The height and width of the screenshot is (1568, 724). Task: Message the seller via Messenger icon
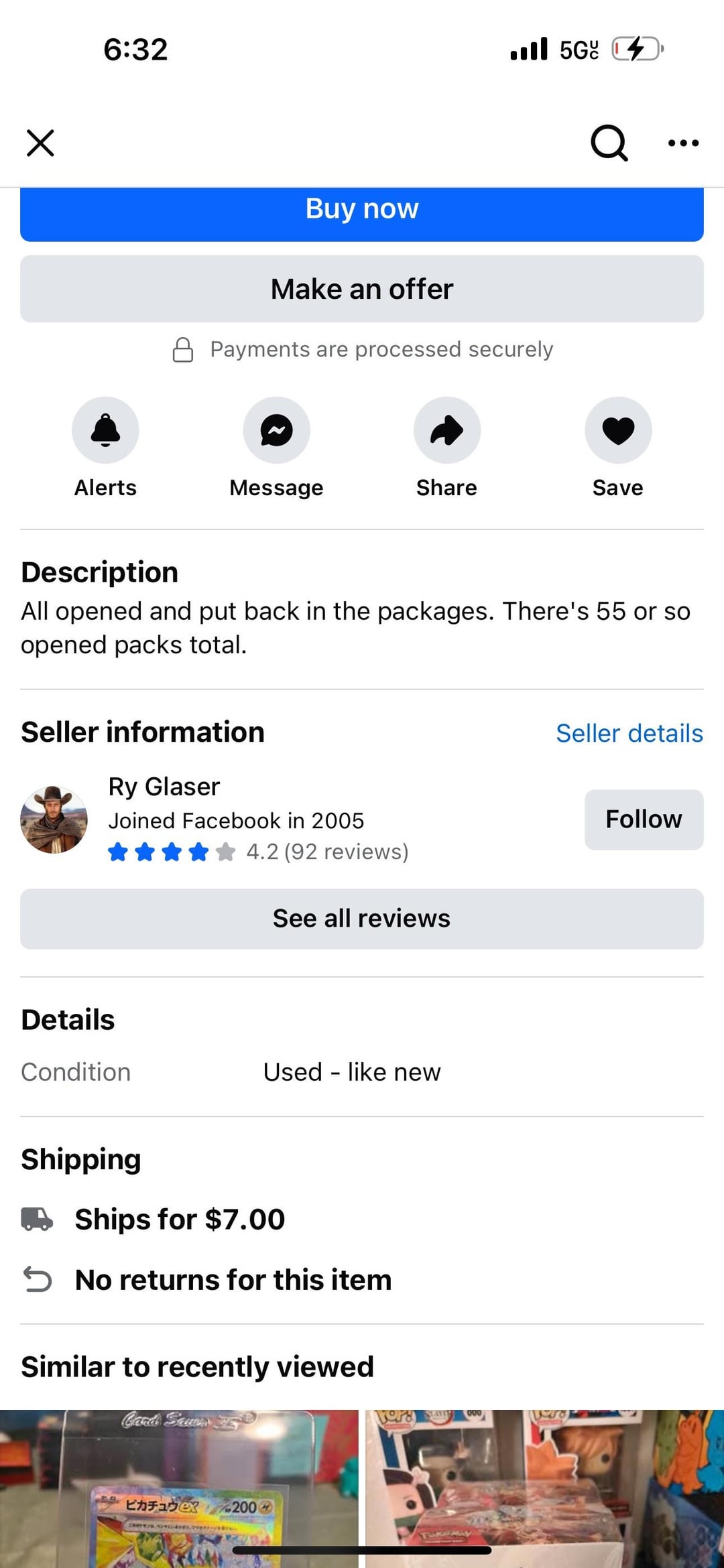click(276, 430)
